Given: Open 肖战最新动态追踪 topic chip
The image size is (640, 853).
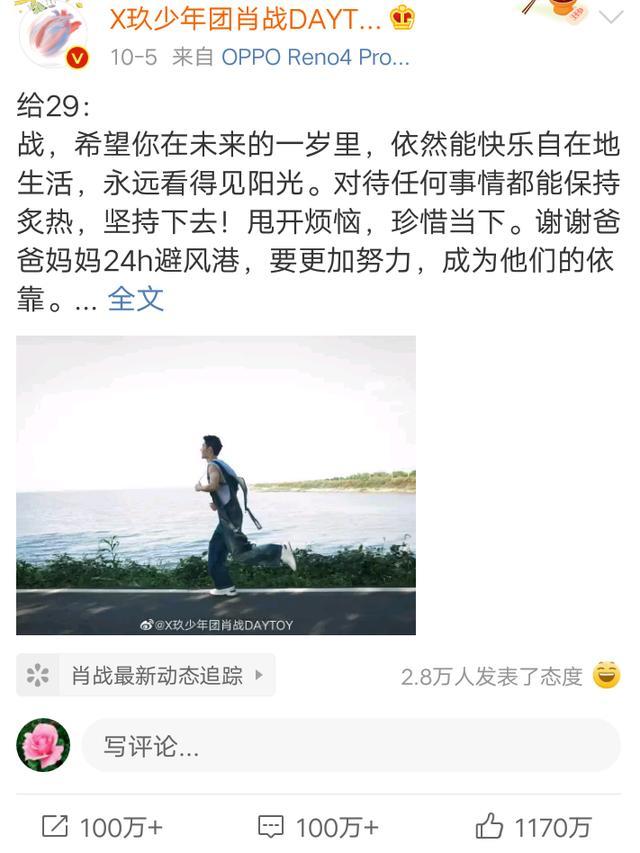Looking at the screenshot, I should (146, 675).
